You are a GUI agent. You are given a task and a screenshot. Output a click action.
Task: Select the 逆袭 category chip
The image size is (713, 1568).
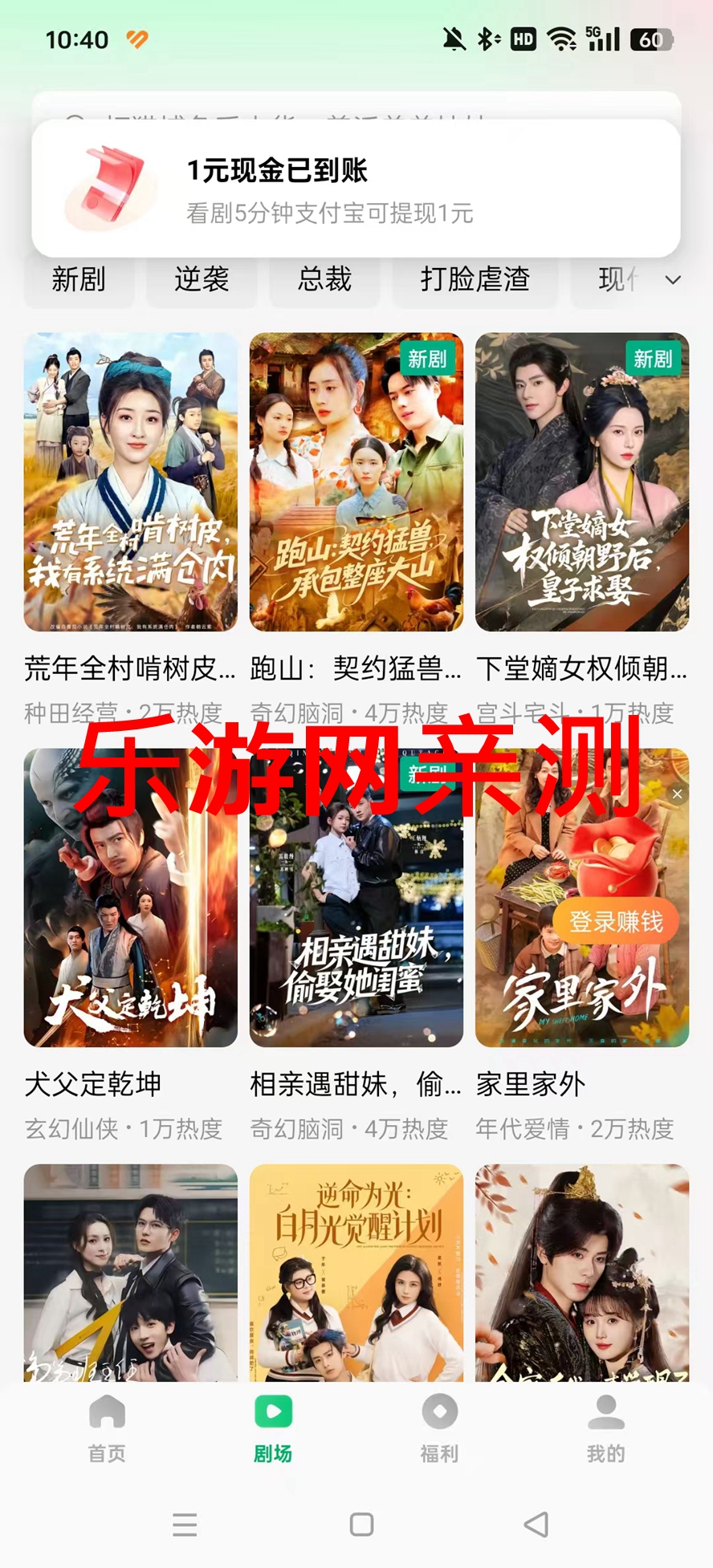coord(202,279)
